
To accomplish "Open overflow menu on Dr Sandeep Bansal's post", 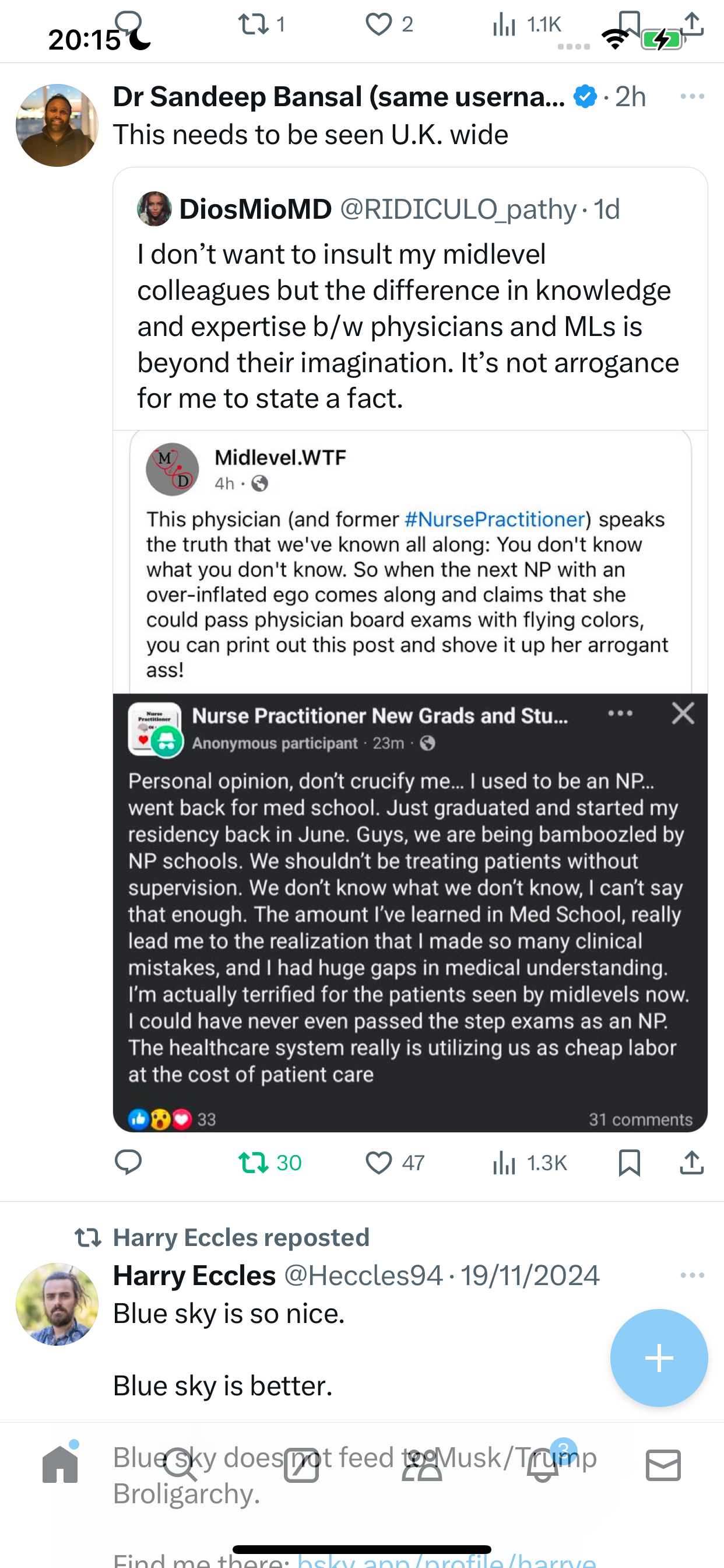I will coord(692,96).
